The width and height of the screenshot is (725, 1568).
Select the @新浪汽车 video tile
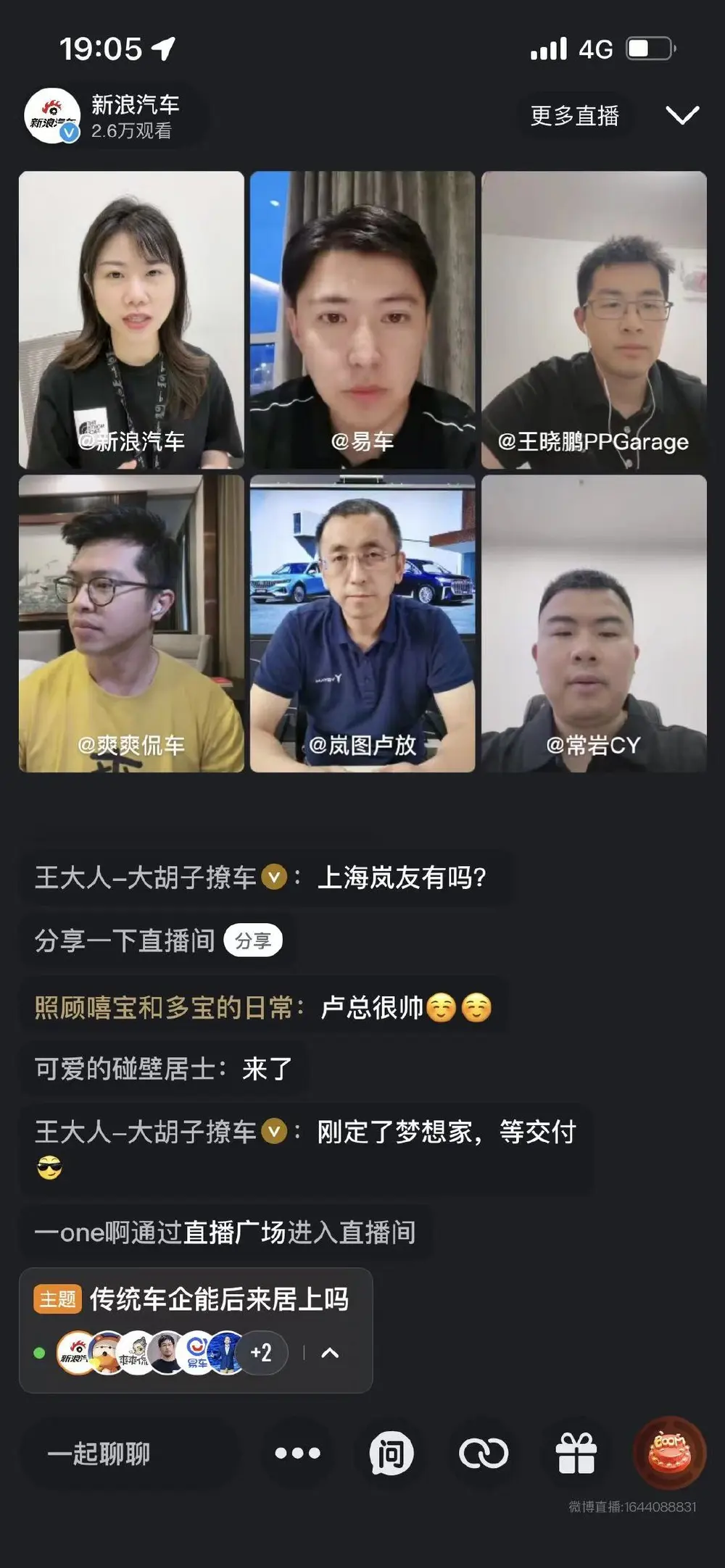[131, 320]
